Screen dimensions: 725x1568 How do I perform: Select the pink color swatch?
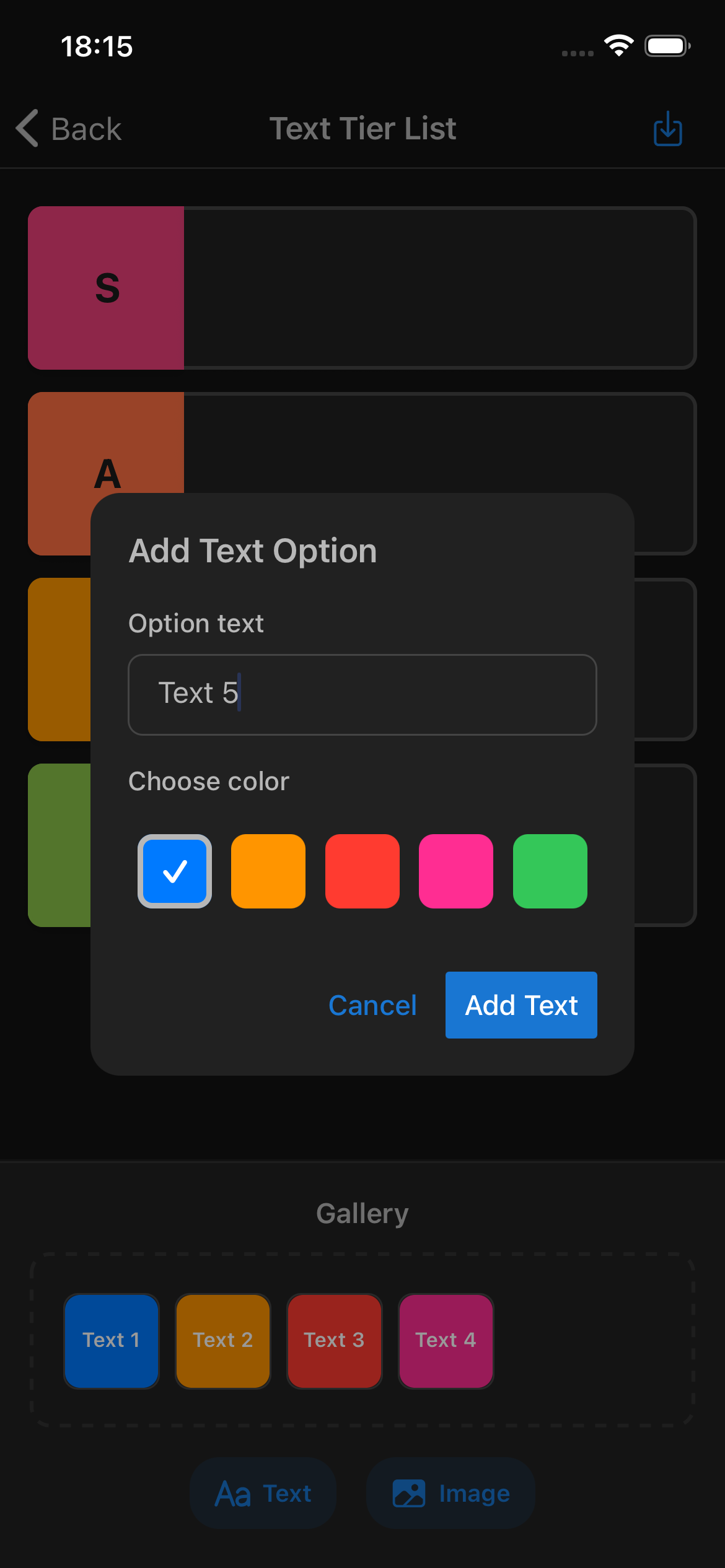(456, 871)
